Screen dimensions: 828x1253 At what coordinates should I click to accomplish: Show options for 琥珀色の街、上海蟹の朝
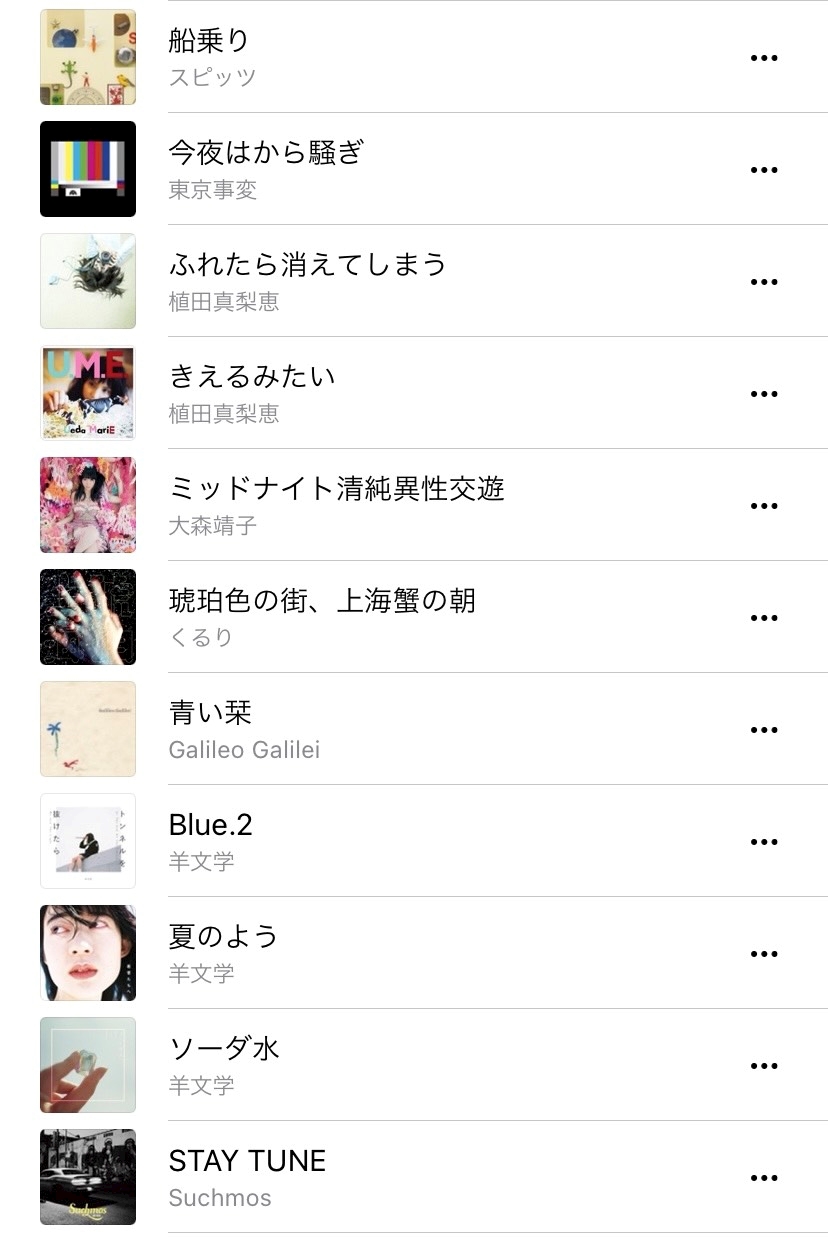tap(764, 618)
